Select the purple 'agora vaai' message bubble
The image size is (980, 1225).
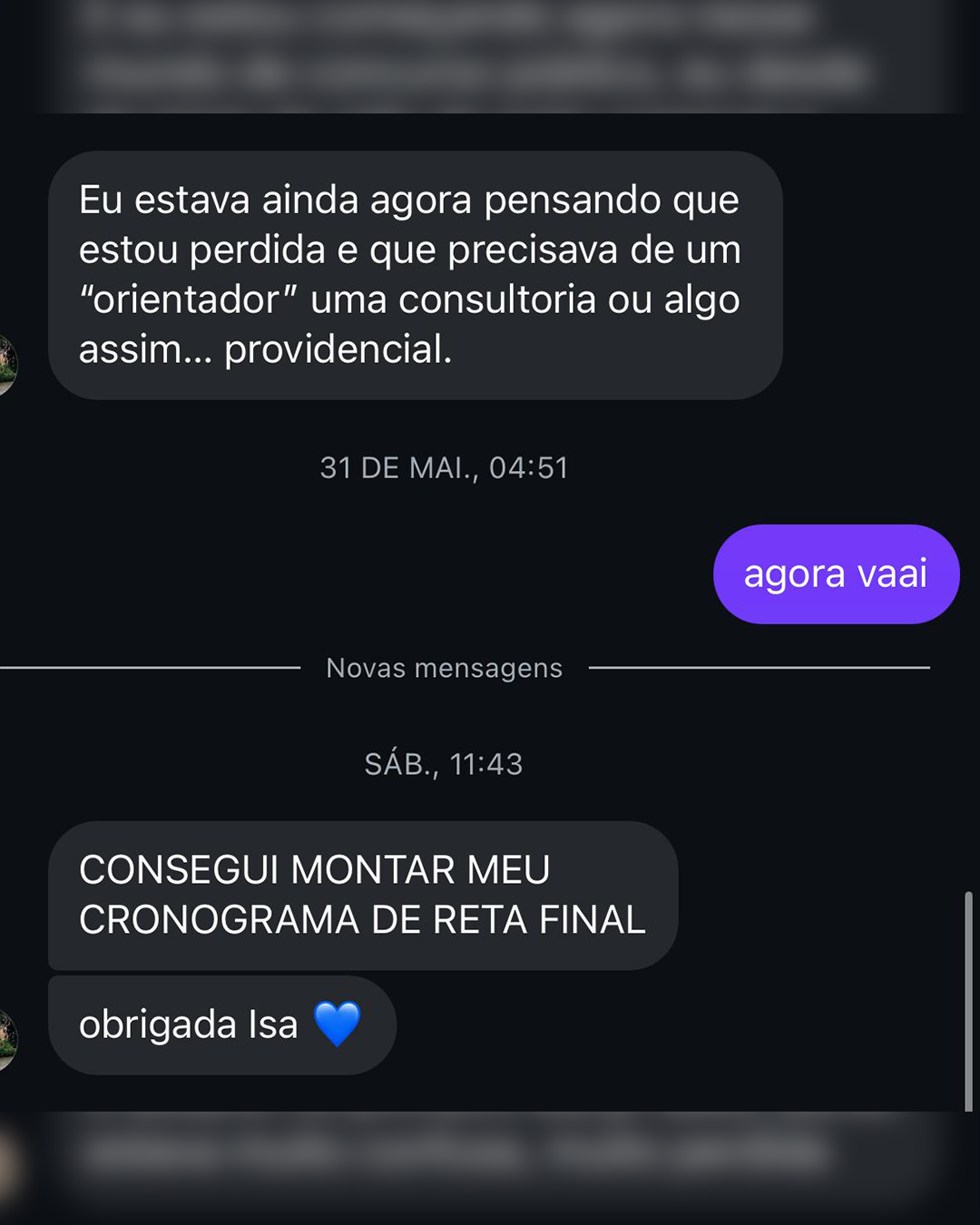pyautogui.click(x=835, y=573)
